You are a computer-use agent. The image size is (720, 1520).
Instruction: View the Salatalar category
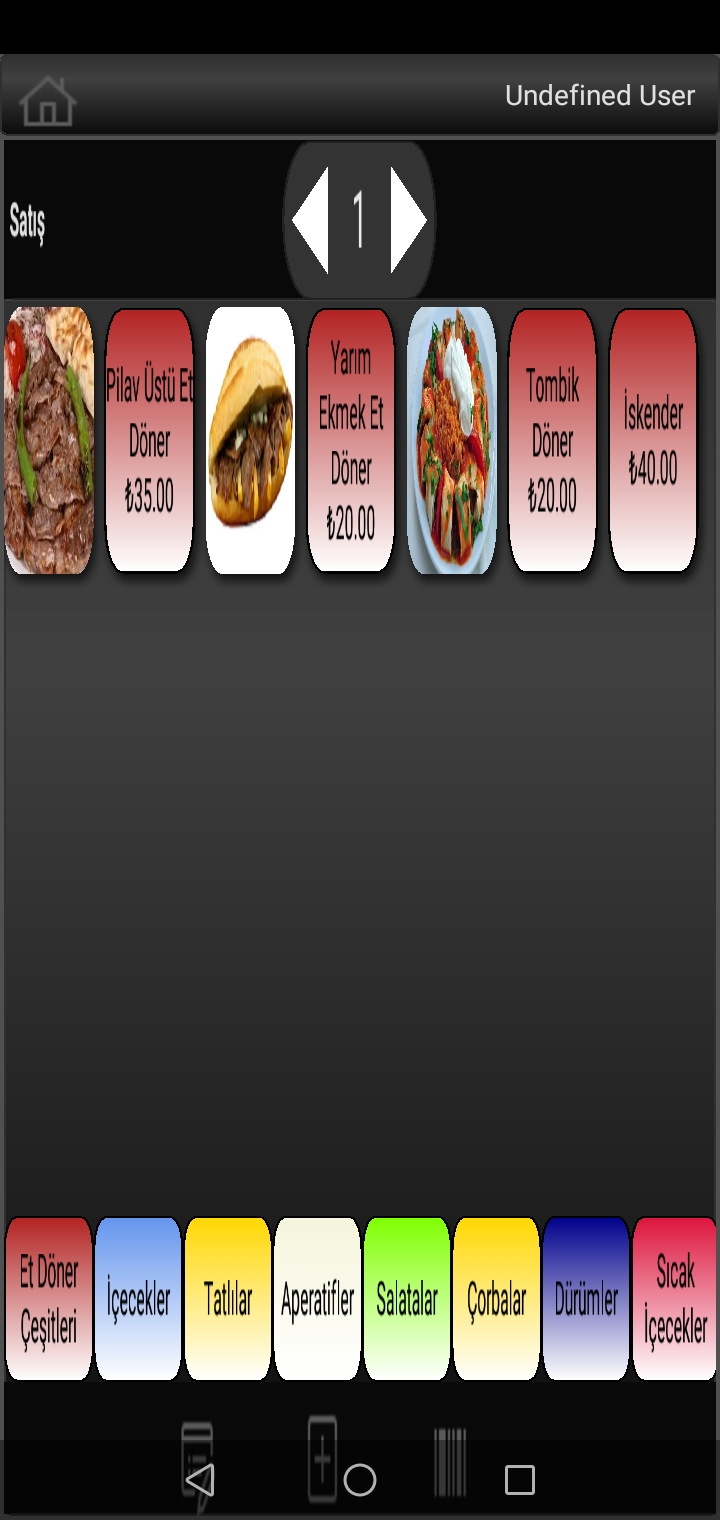click(407, 1299)
